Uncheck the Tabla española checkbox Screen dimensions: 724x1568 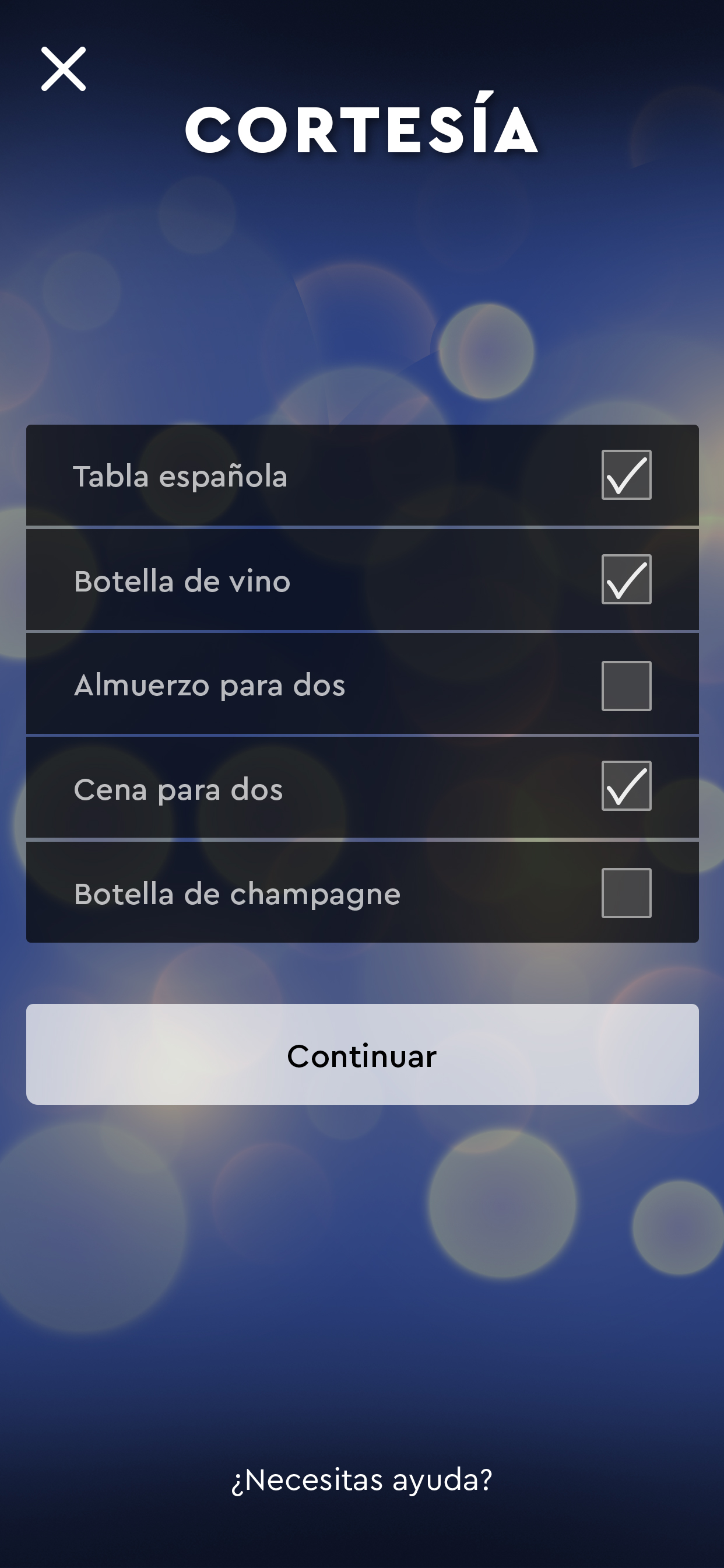(626, 475)
